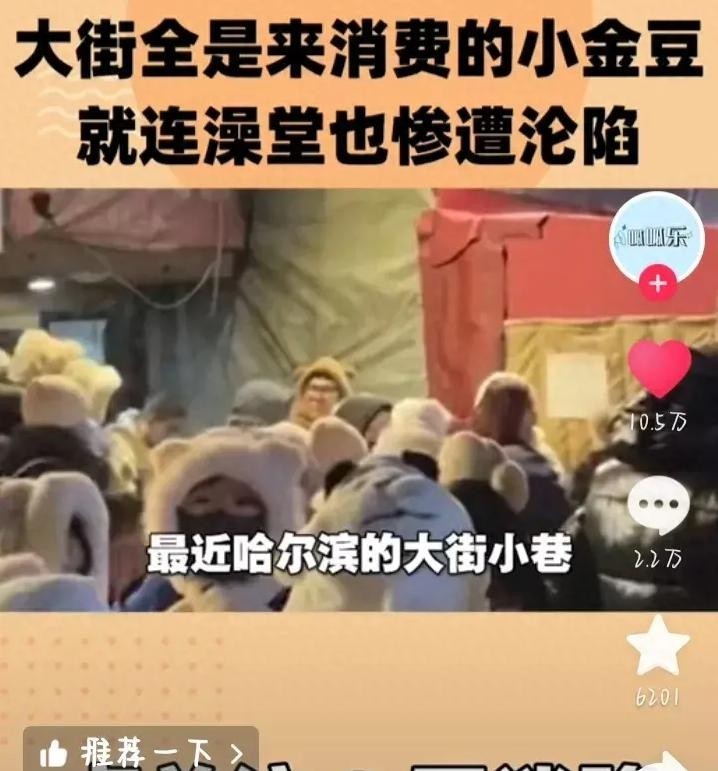Tap the 推荐一下 recommend button
This screenshot has width=718, height=771.
pos(140,751)
